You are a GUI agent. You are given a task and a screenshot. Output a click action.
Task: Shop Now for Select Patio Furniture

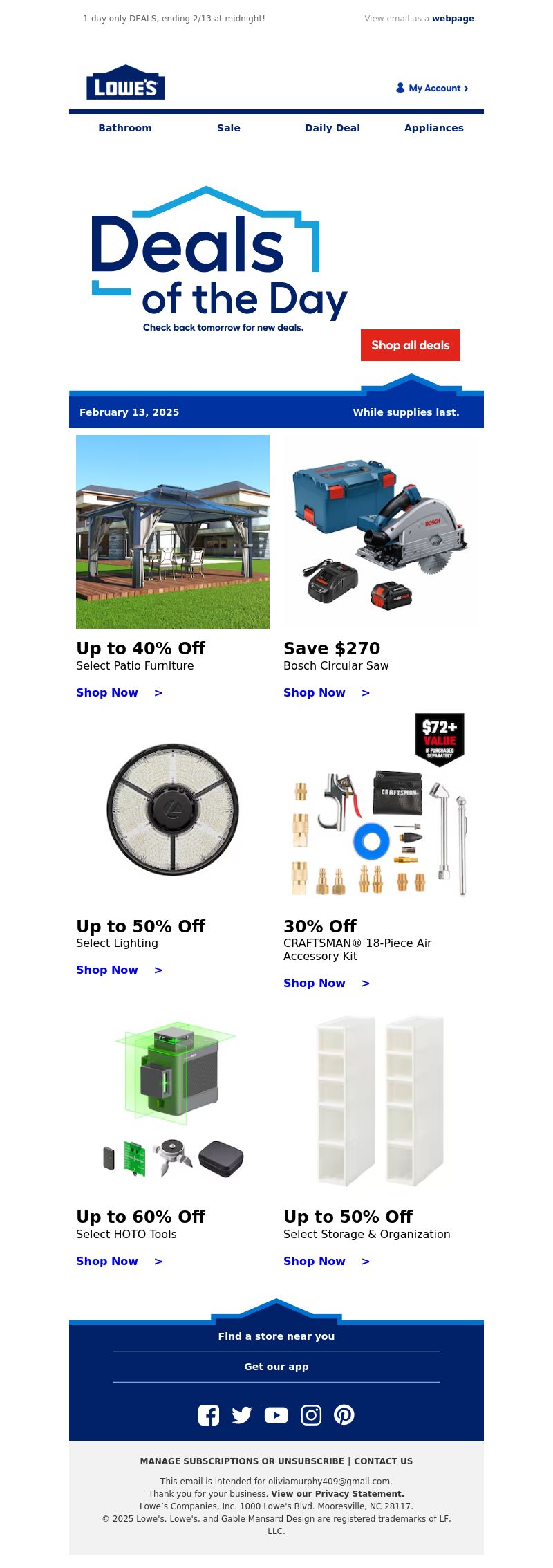coord(119,692)
